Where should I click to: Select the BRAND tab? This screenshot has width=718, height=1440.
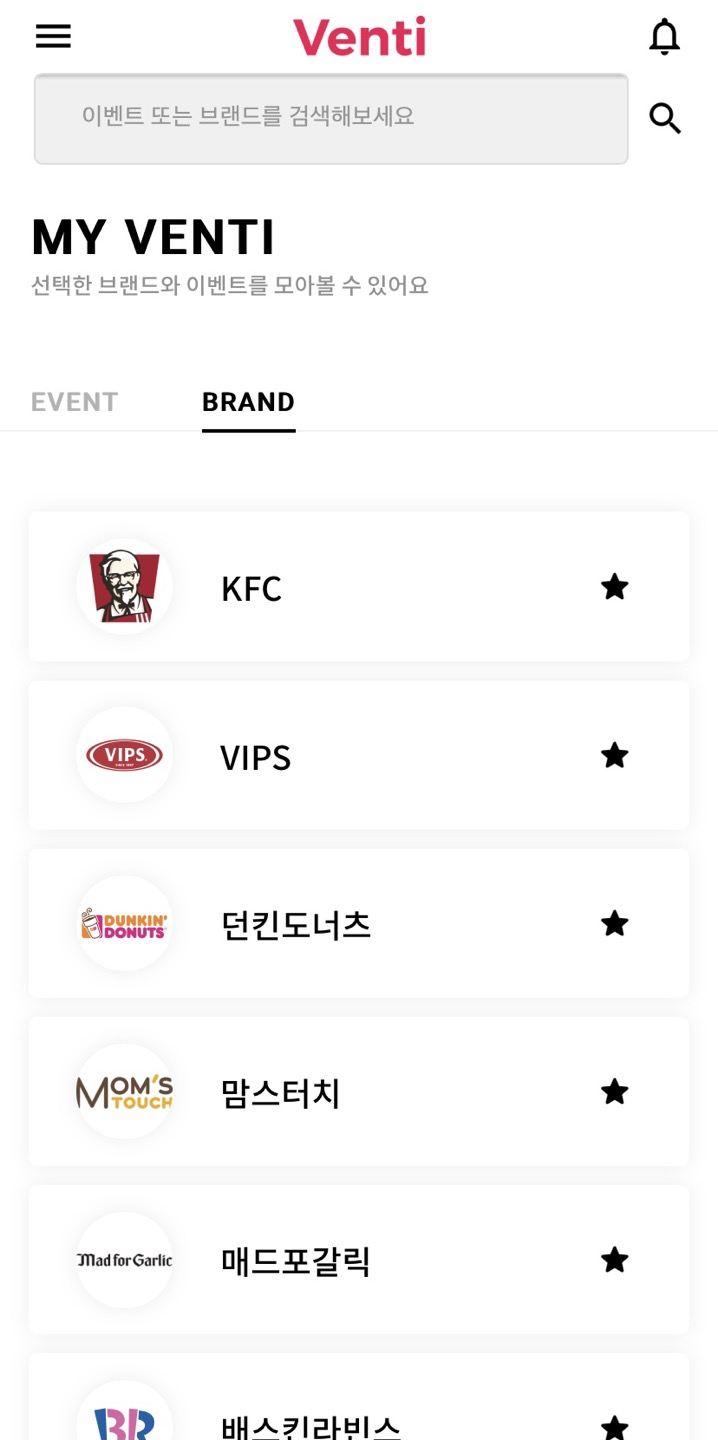(248, 402)
